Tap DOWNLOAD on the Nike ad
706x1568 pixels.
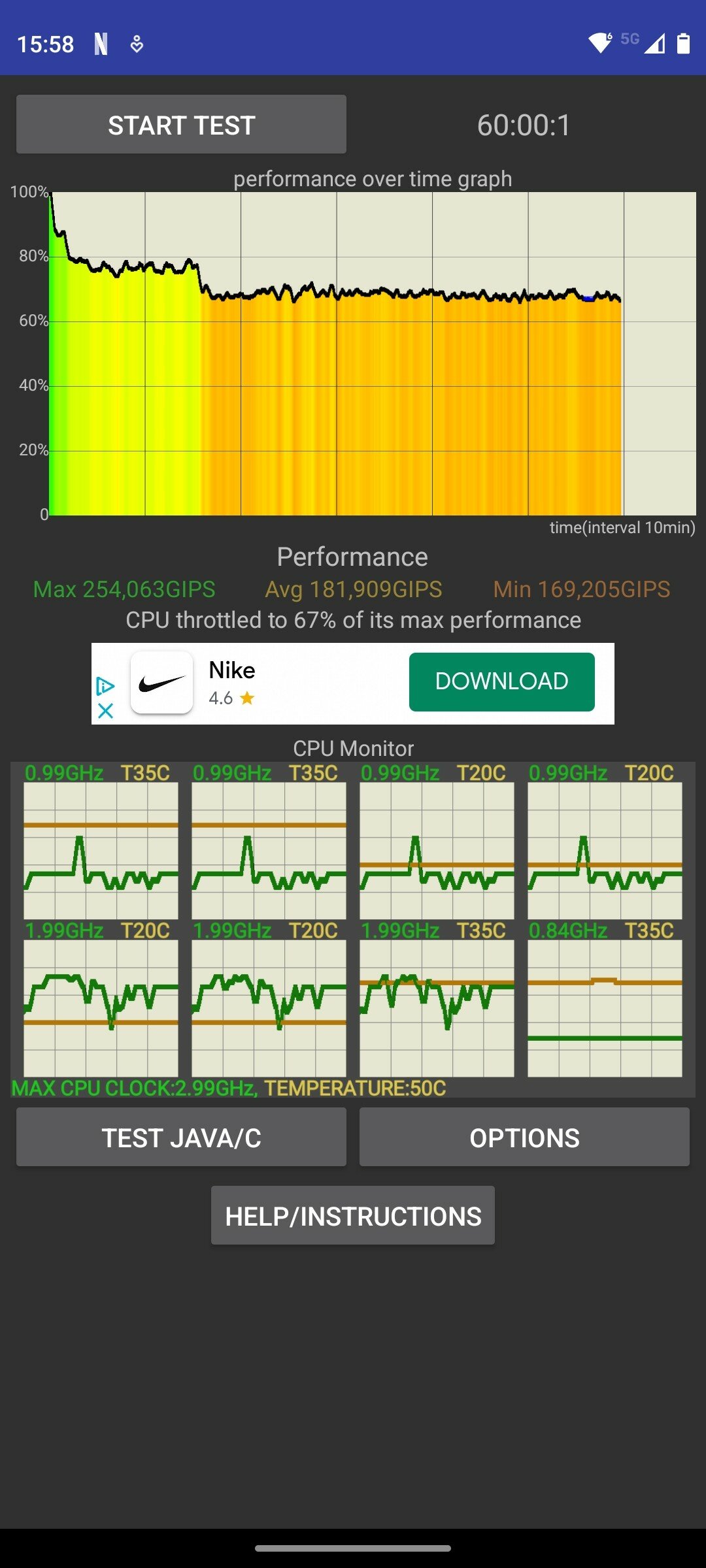pos(502,681)
